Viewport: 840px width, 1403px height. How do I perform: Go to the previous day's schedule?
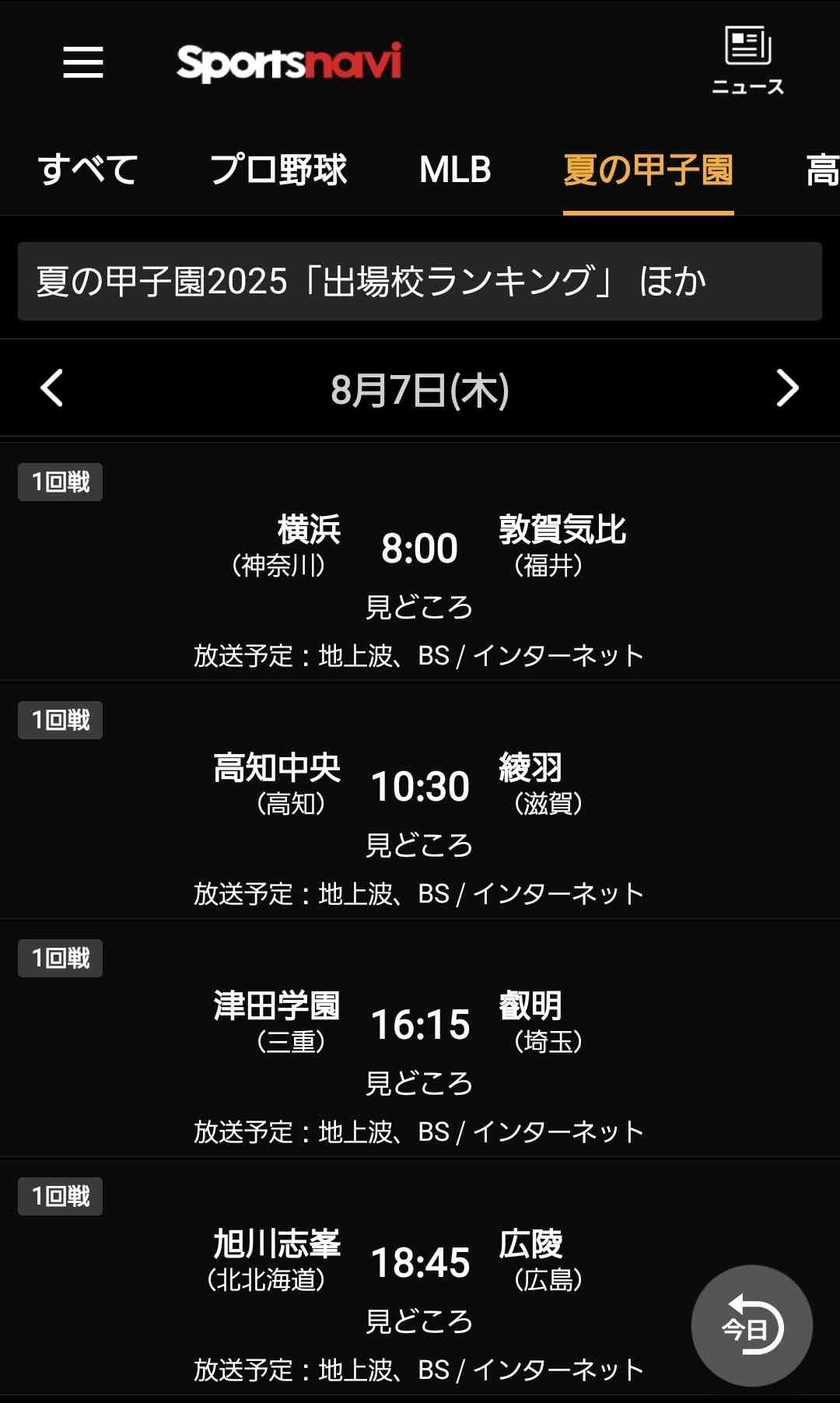pyautogui.click(x=51, y=388)
